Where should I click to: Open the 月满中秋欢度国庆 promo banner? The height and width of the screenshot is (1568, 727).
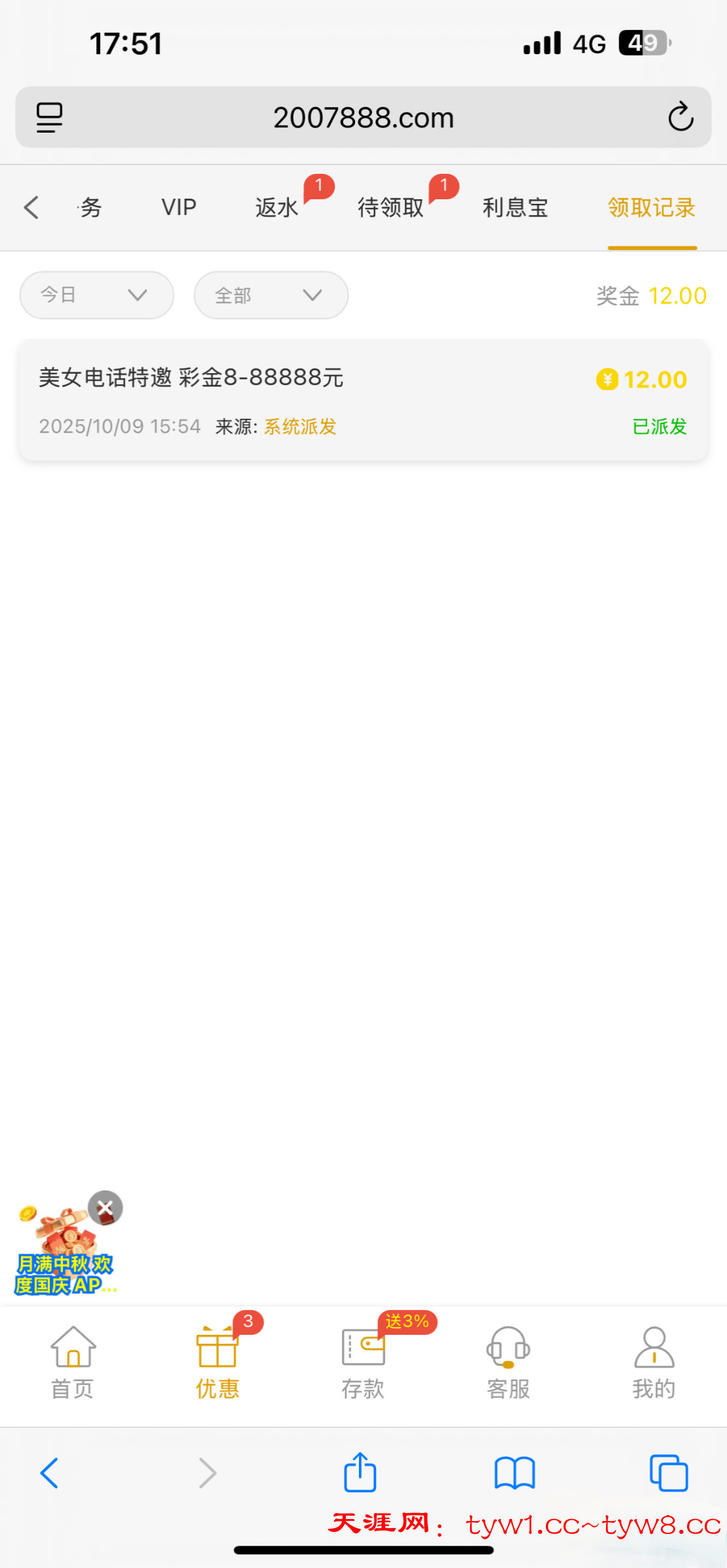coord(62,1261)
